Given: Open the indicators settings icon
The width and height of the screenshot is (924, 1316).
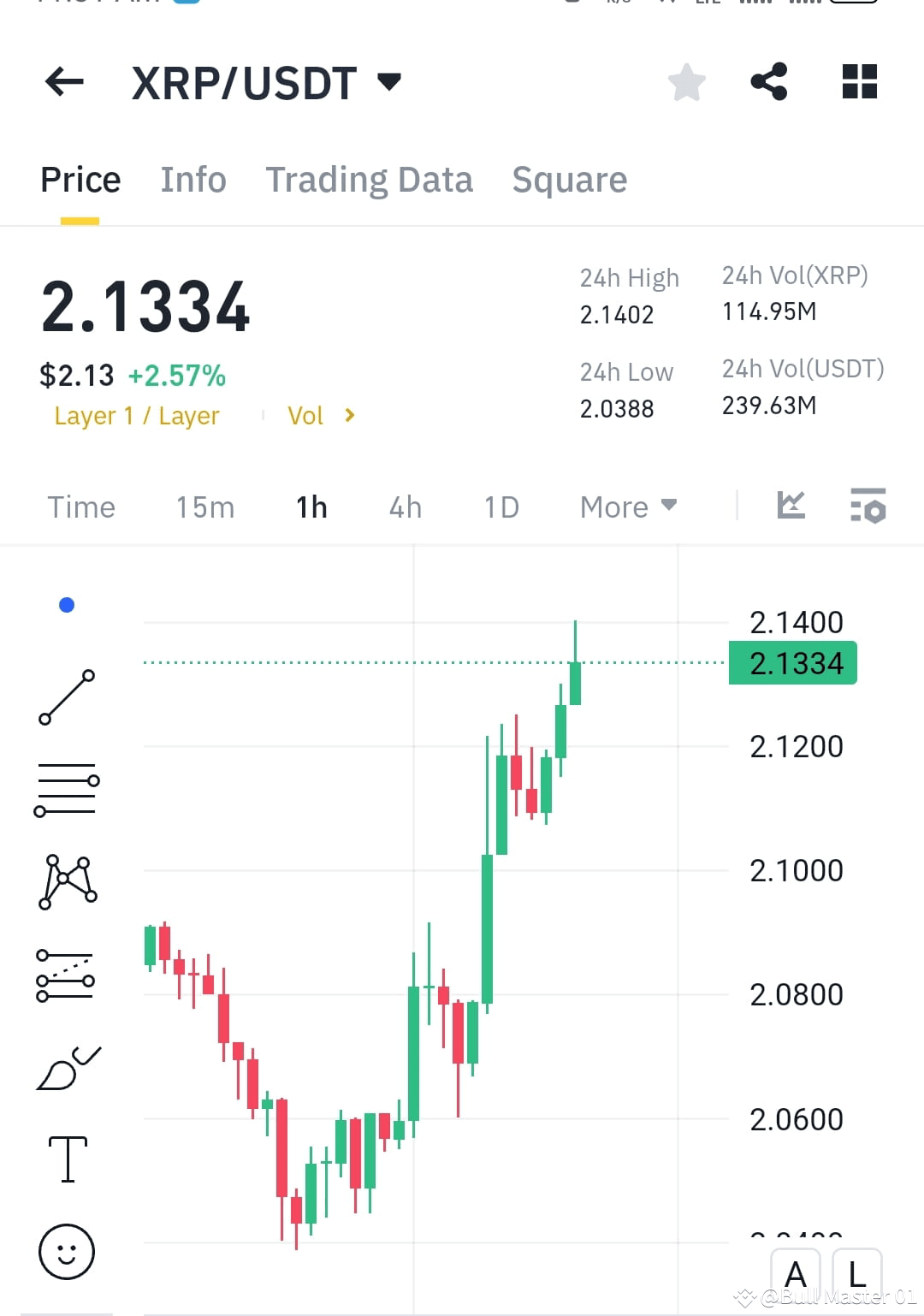Looking at the screenshot, I should [x=867, y=506].
